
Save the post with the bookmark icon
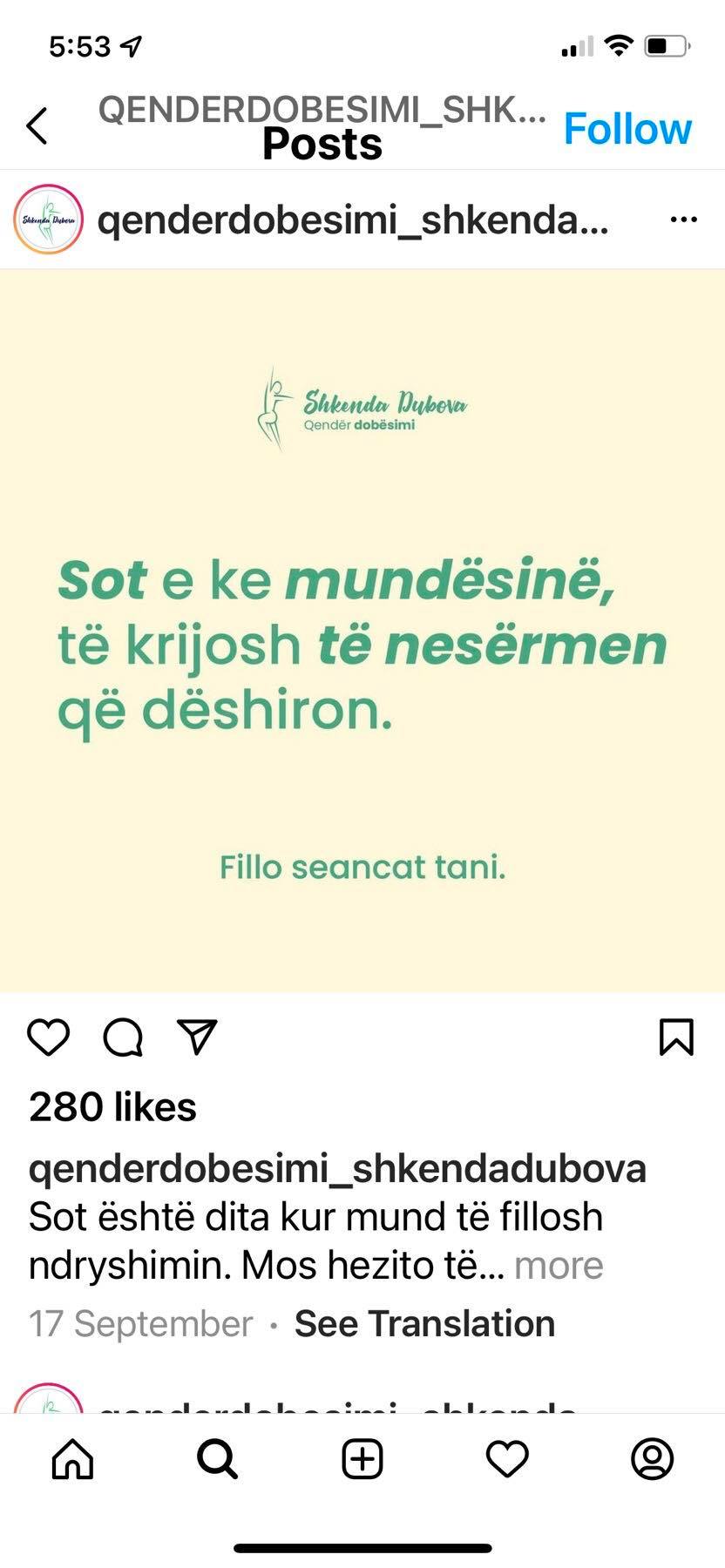pos(676,1037)
